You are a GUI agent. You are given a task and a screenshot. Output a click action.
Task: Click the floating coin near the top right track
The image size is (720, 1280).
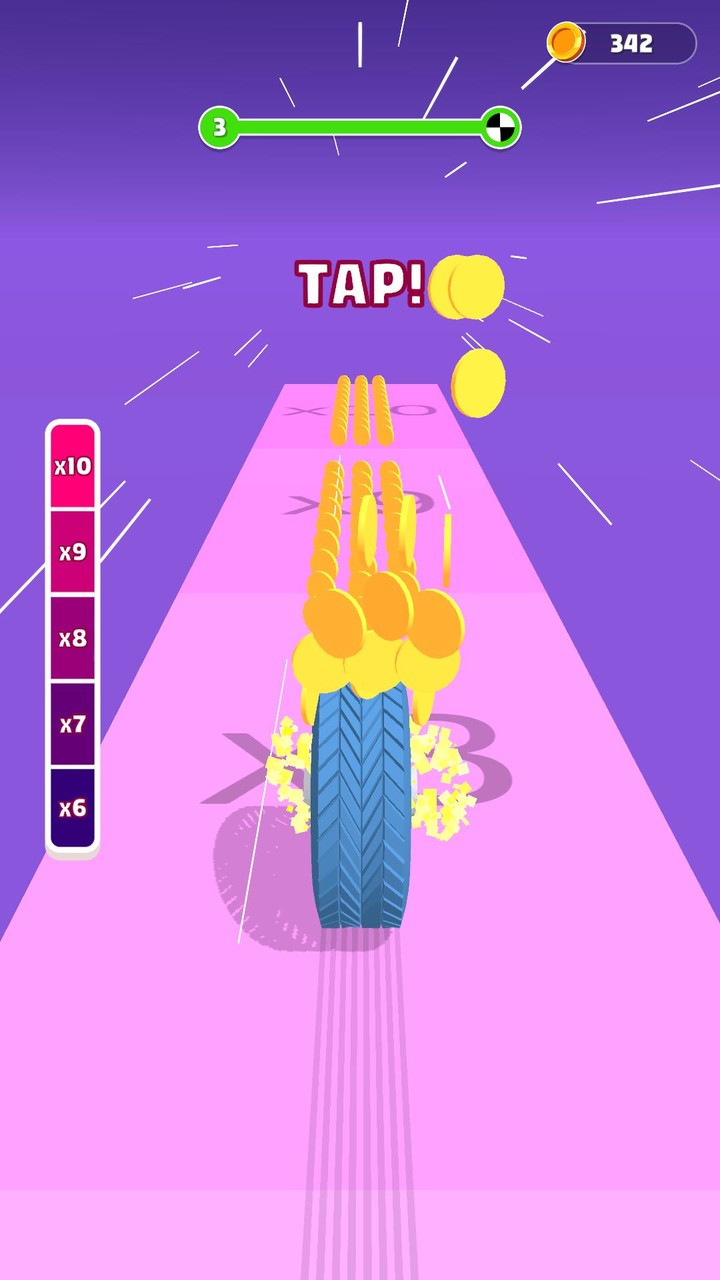tap(479, 383)
